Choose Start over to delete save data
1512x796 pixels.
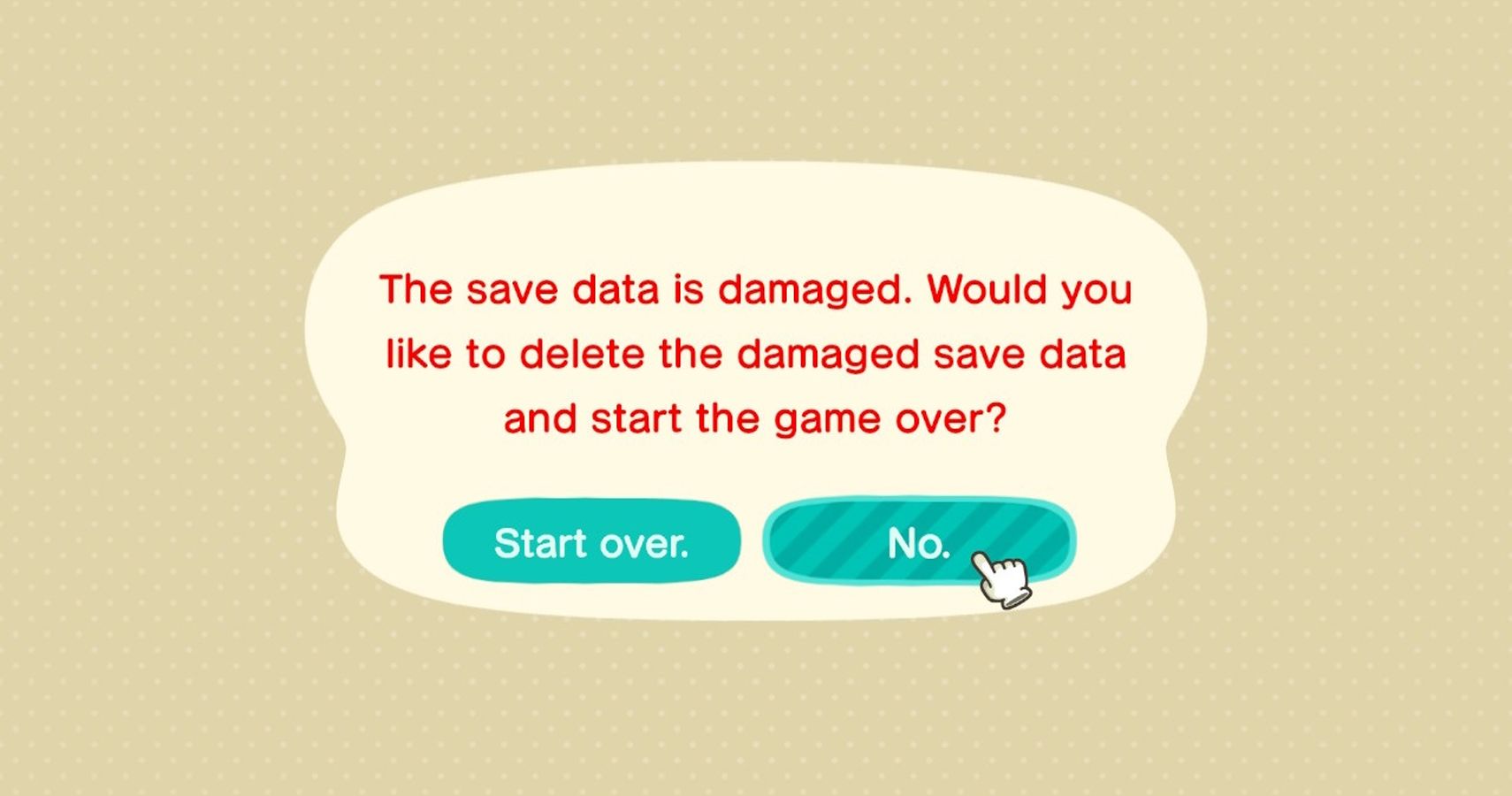(x=591, y=541)
